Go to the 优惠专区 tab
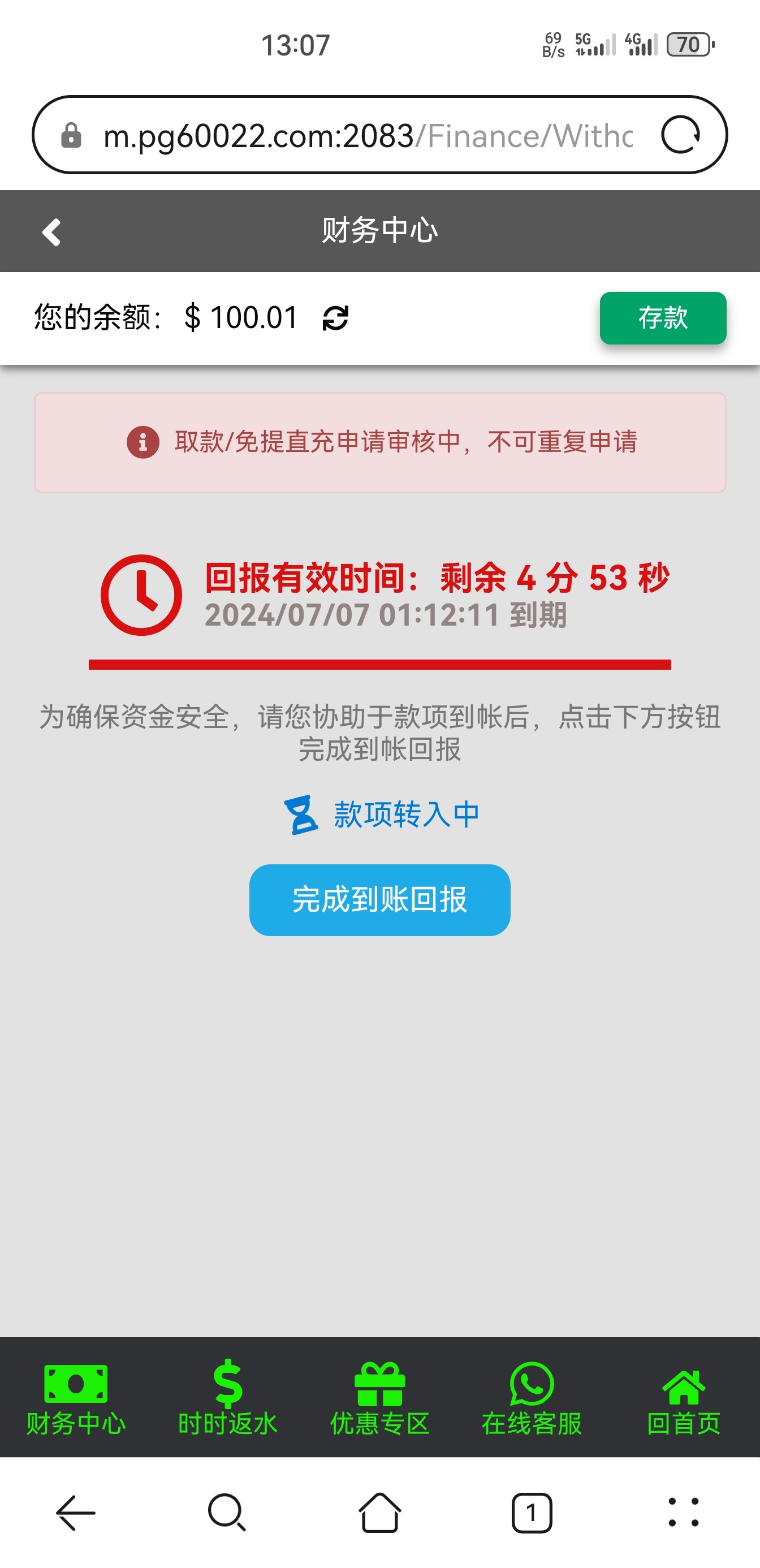The image size is (760, 1568). coord(379,1398)
